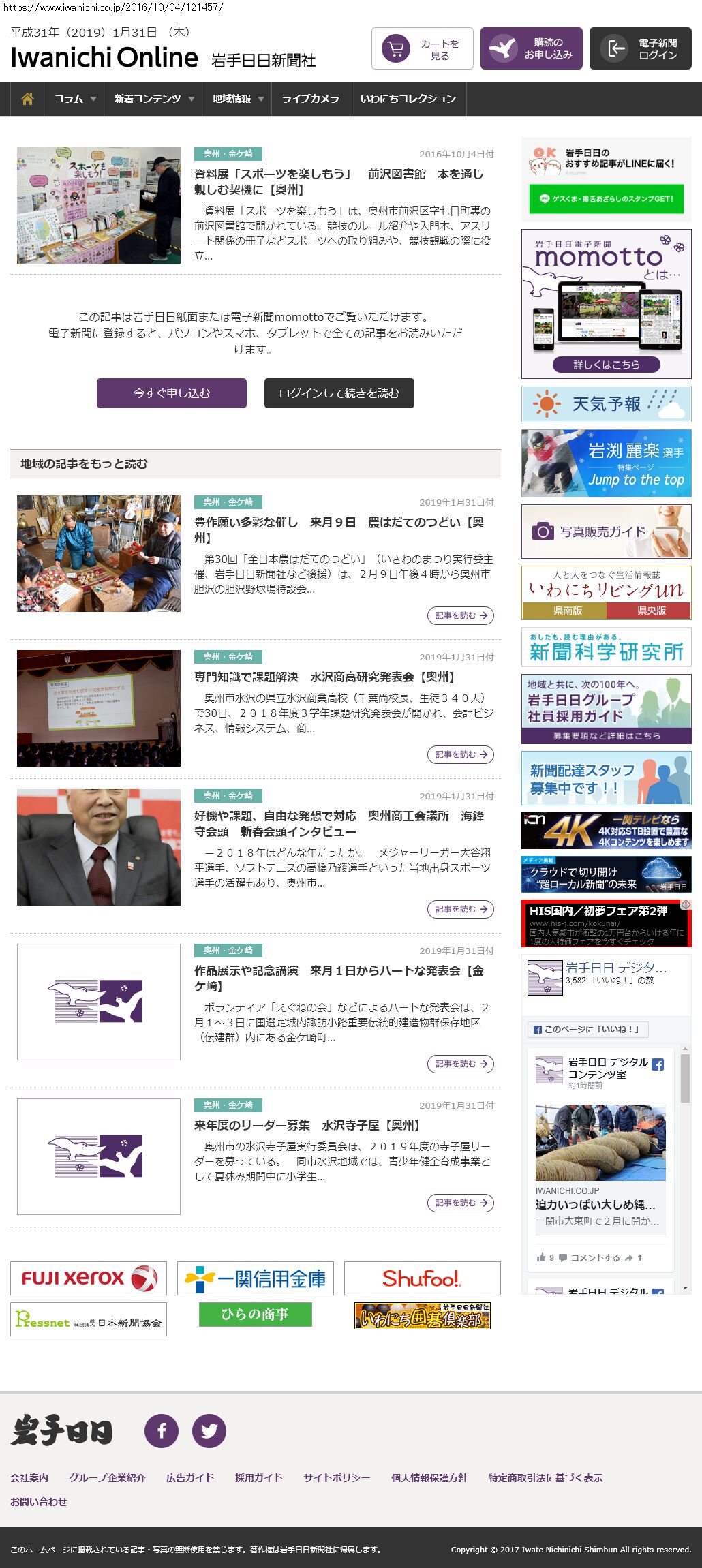Screen dimensions: 702x1568
Task: Expand the コラム menu
Action: point(74,99)
